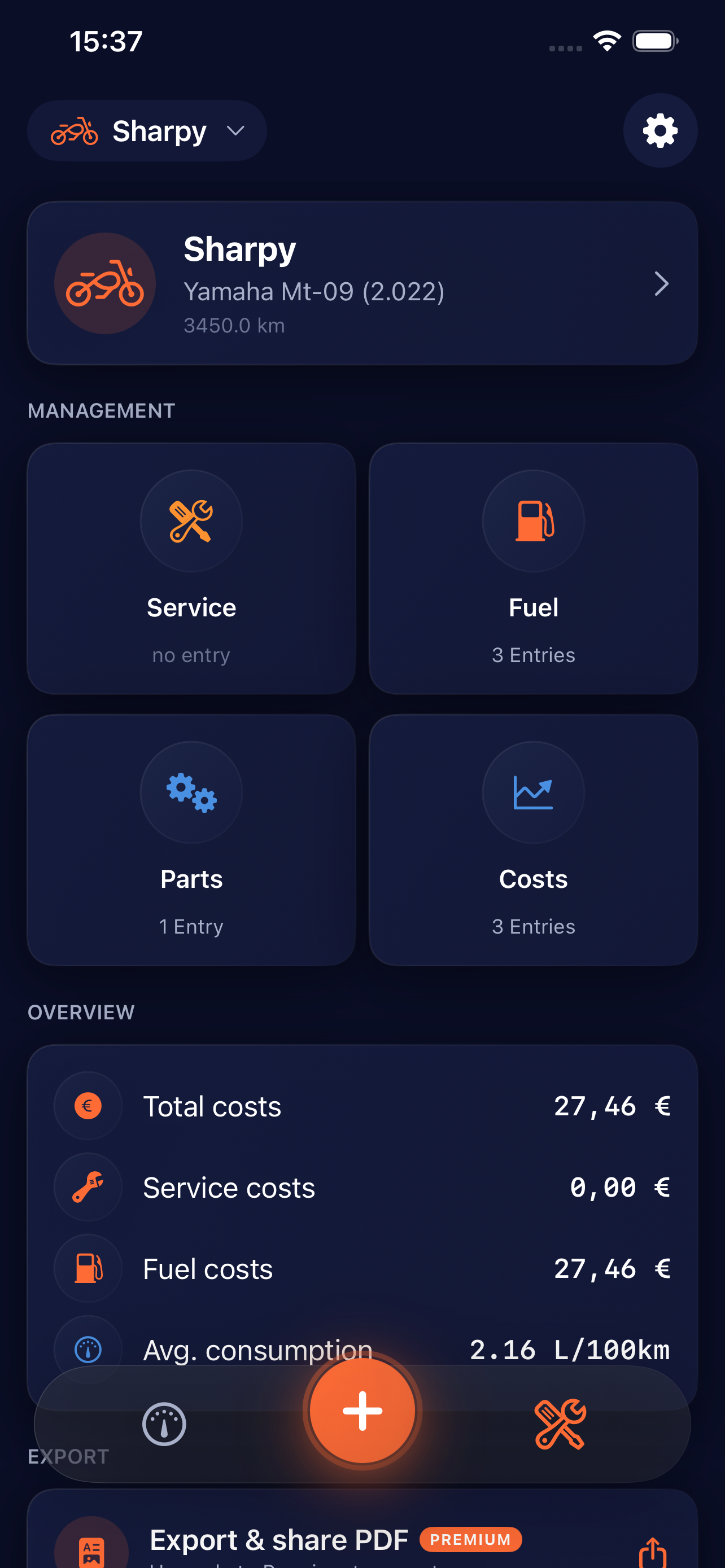Screen dimensions: 725x1568
Task: Switch to the gauge dashboard tab
Action: [164, 1424]
